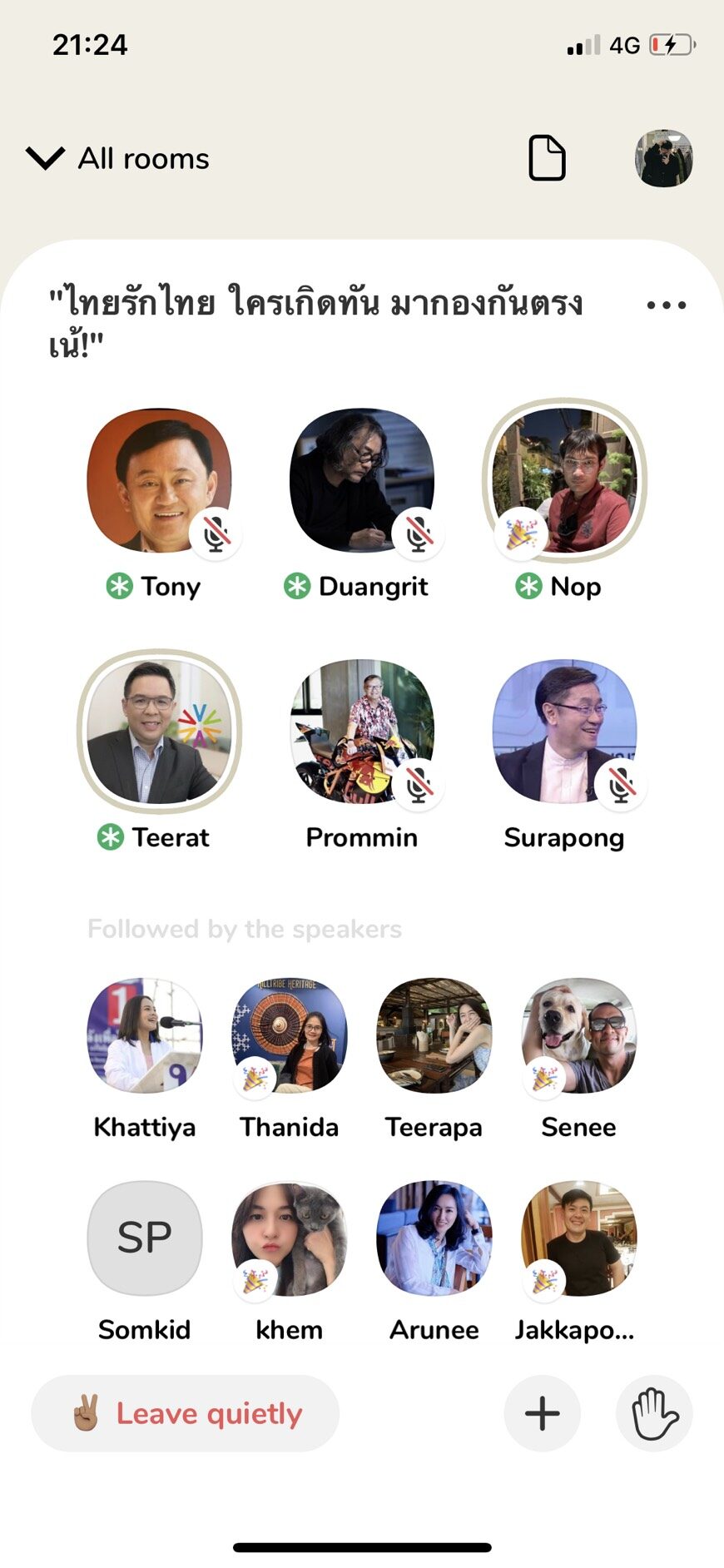Open Thanida's profile
Screen dimensions: 724x1568
click(290, 1035)
